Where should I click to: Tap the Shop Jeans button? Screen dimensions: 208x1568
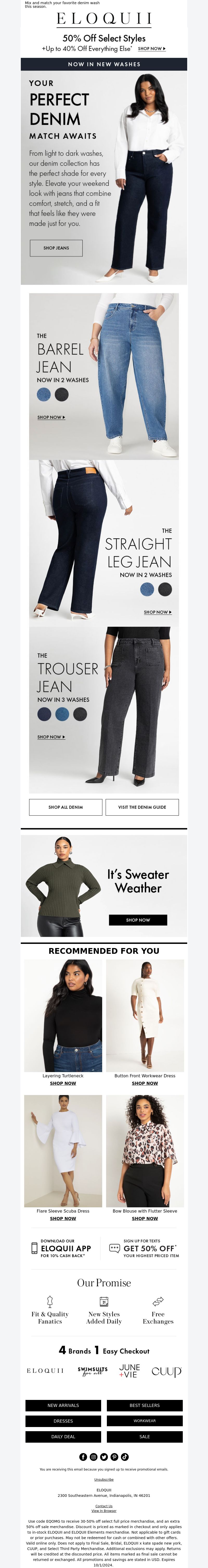point(56,248)
